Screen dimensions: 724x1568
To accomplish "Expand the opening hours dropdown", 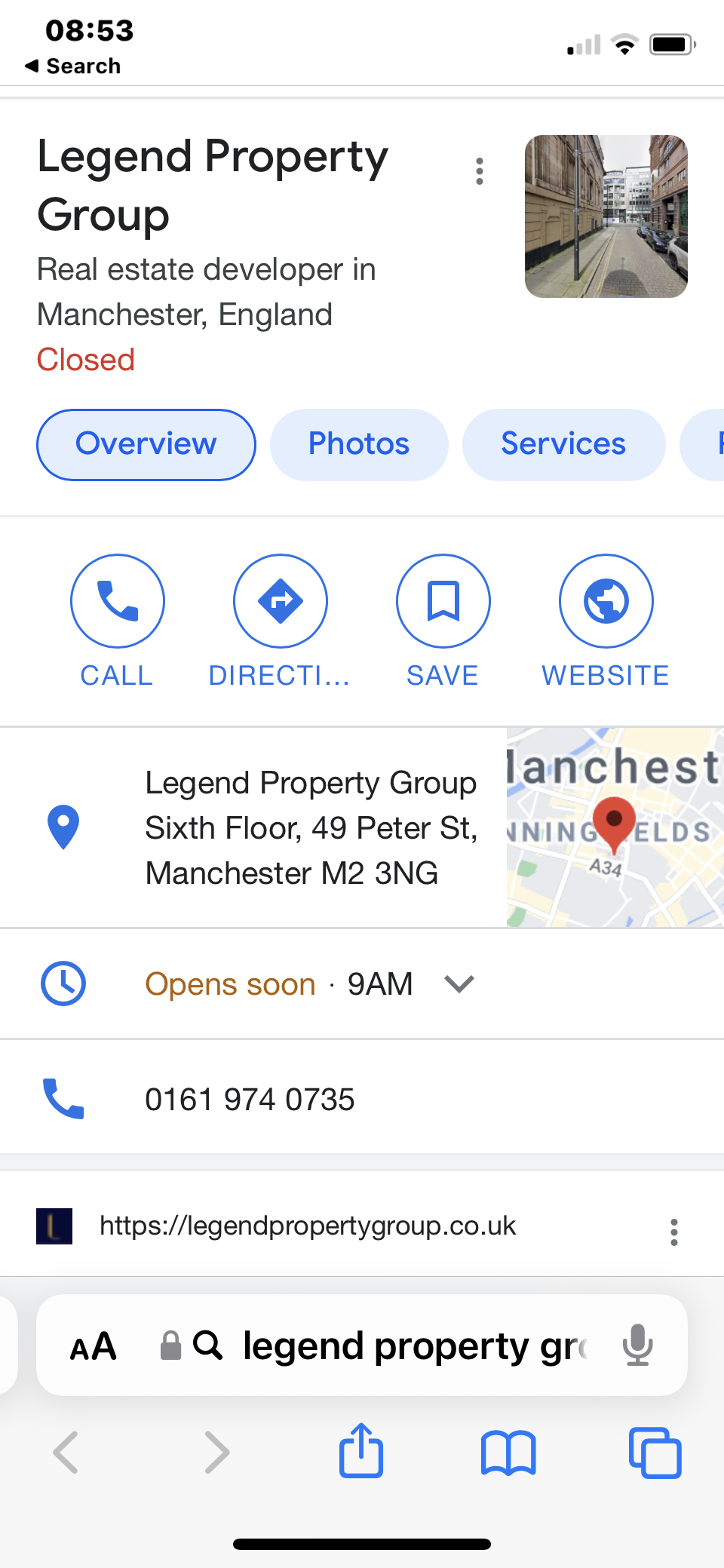I will [459, 984].
